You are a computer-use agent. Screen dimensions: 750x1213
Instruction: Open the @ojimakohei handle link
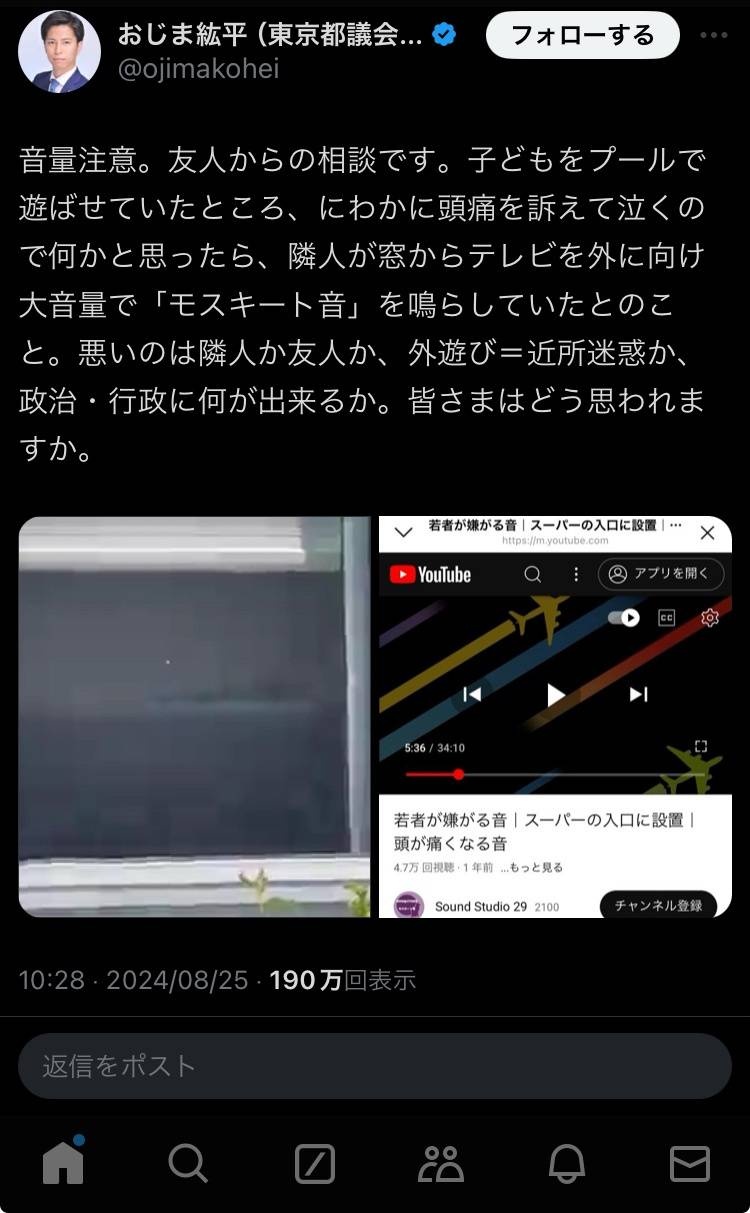[x=199, y=69]
